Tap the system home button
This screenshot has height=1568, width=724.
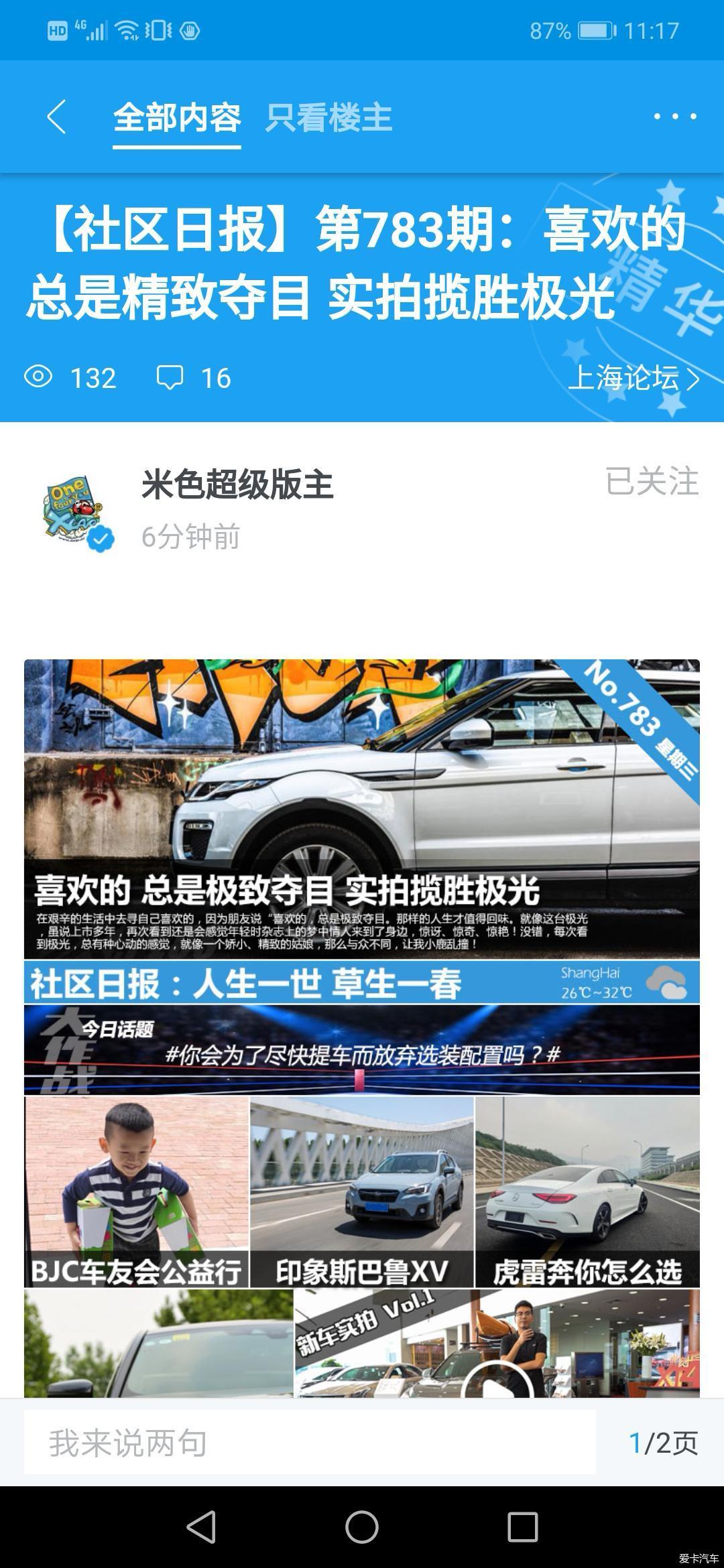362,1528
